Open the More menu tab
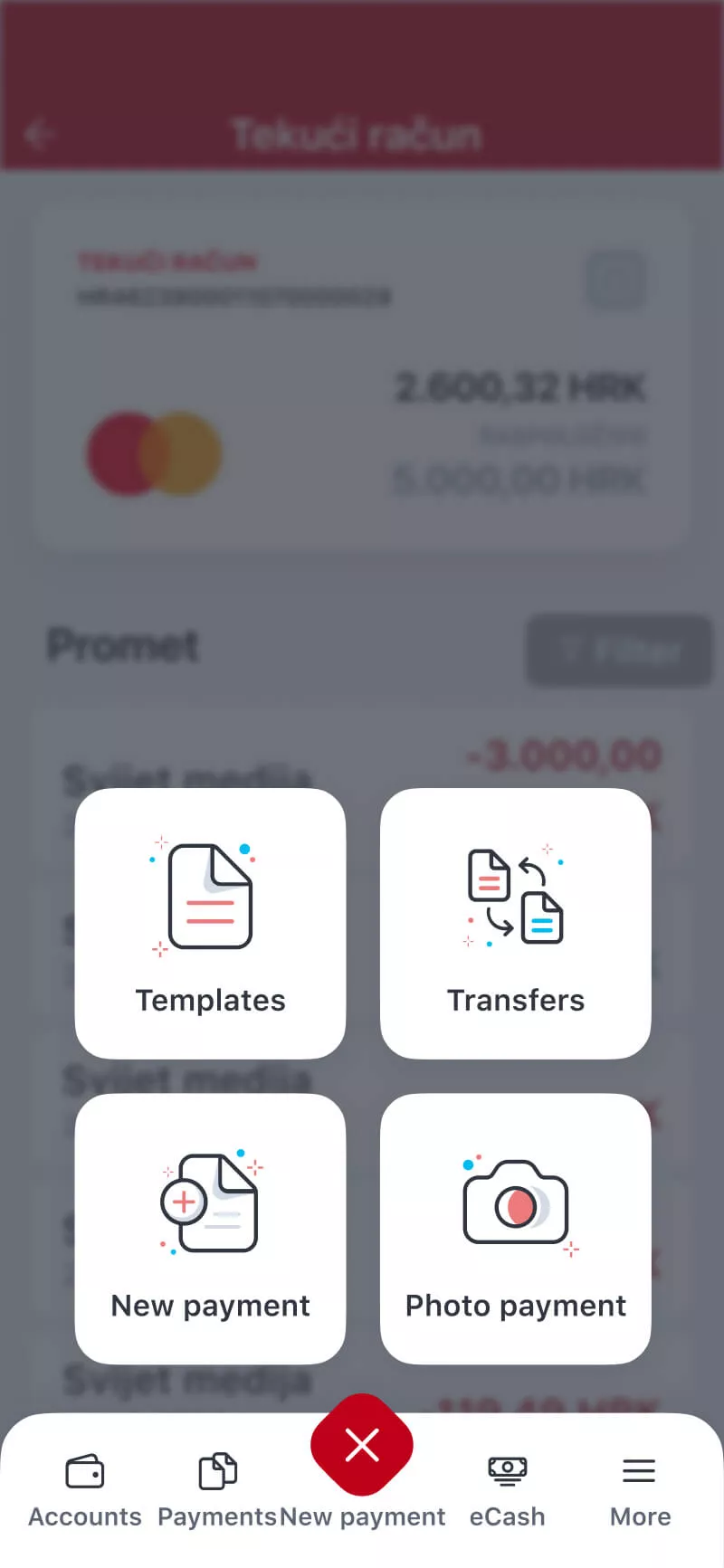The height and width of the screenshot is (1568, 724). click(x=639, y=1490)
